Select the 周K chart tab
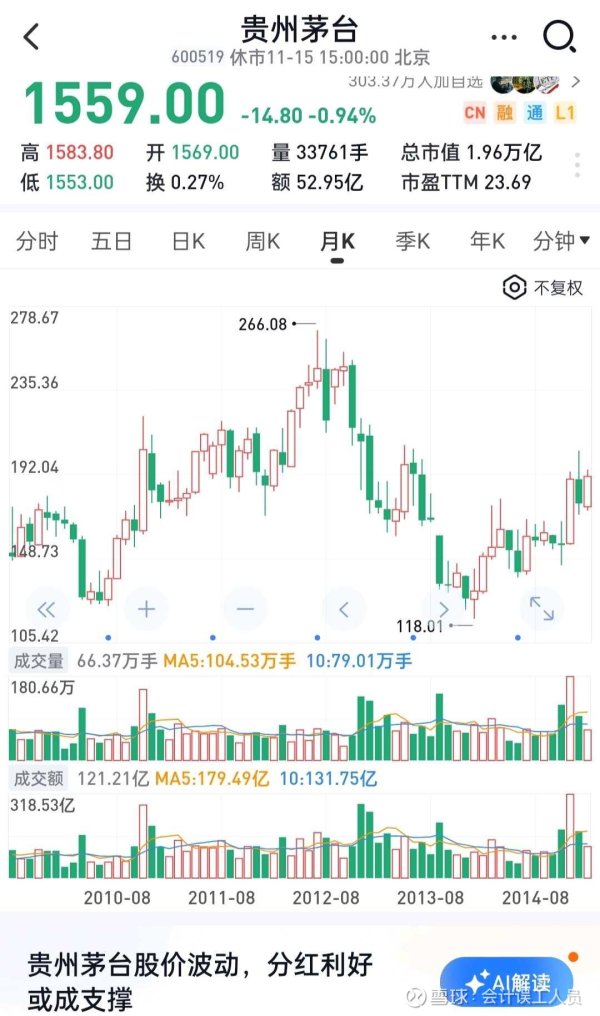Viewport: 600px width, 1016px height. (262, 242)
